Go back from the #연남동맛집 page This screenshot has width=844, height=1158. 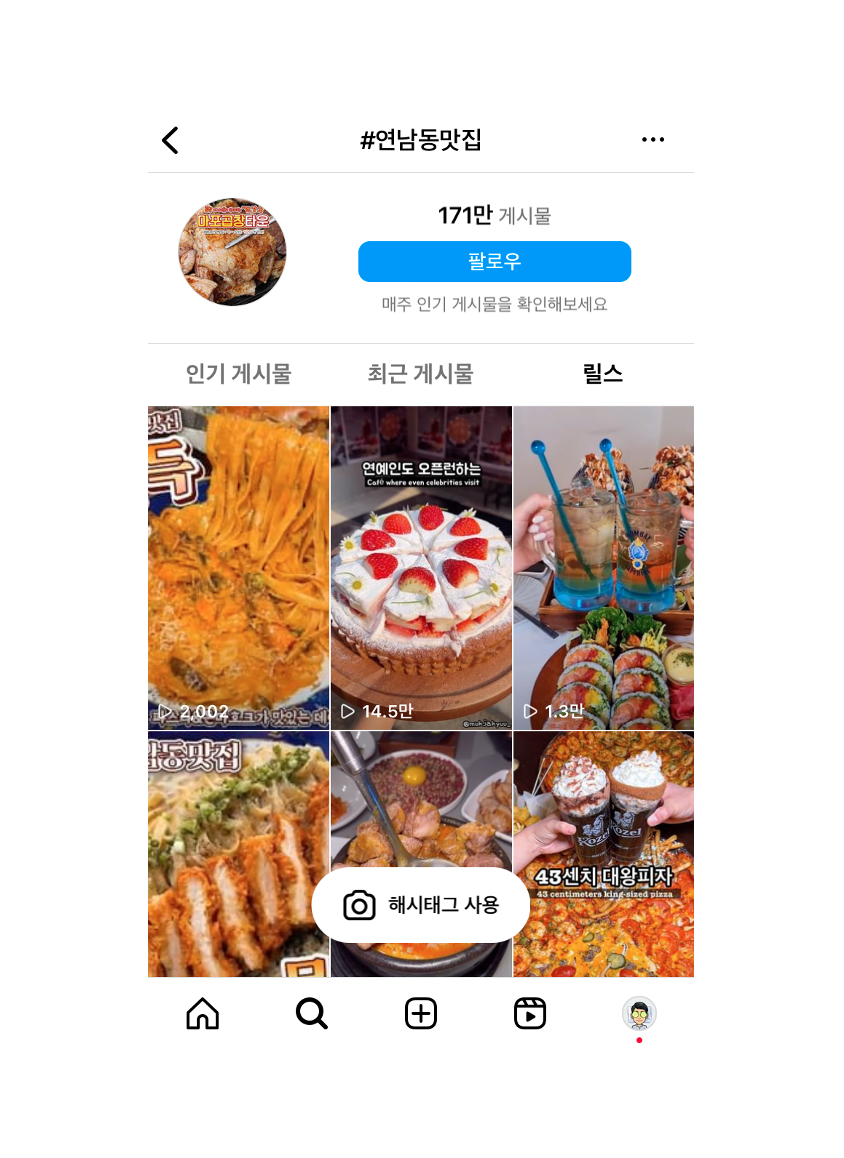[171, 141]
